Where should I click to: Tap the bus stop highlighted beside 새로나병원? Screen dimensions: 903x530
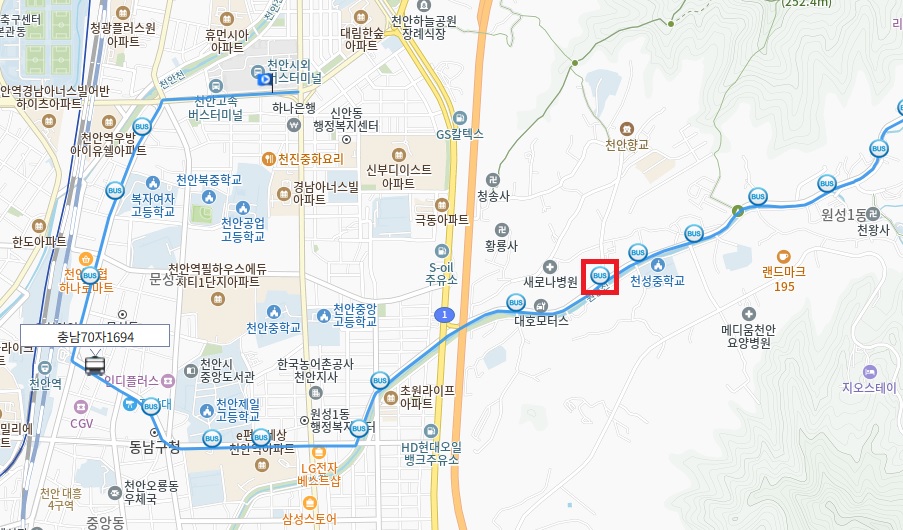tap(600, 275)
